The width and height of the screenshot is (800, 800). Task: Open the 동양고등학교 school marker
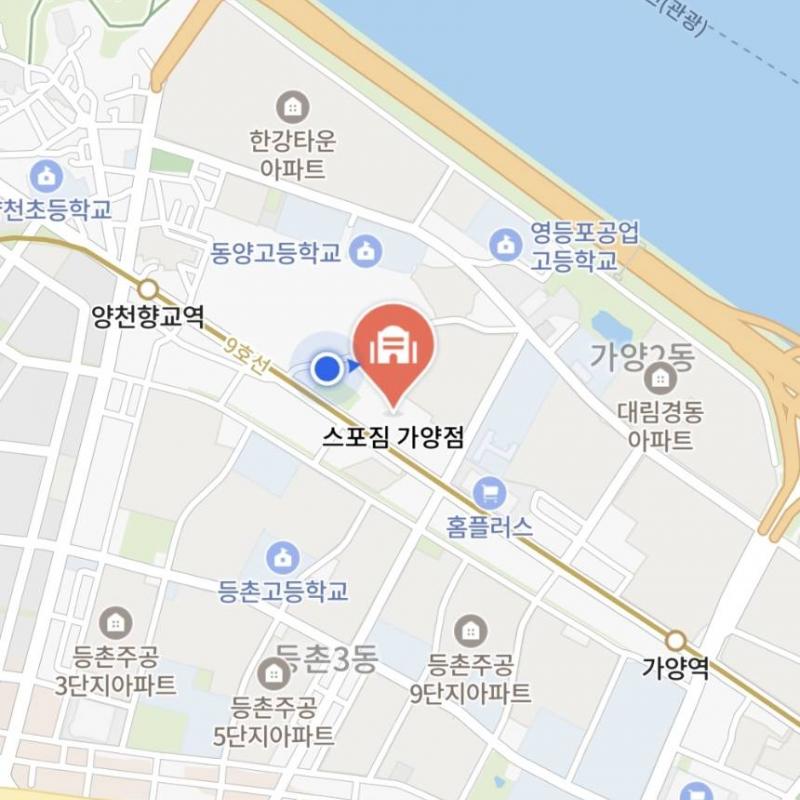367,251
